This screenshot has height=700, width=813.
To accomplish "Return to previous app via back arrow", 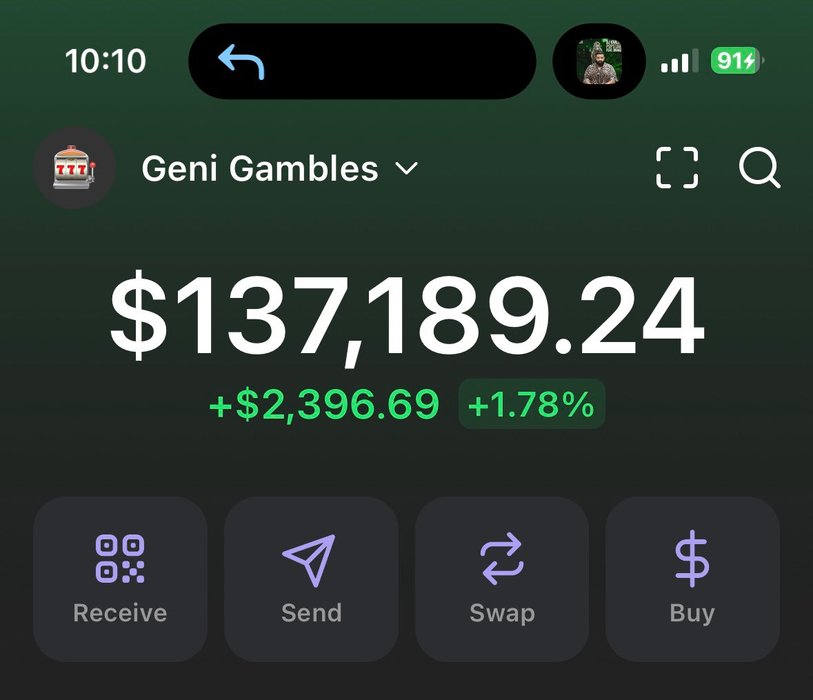I will 241,62.
